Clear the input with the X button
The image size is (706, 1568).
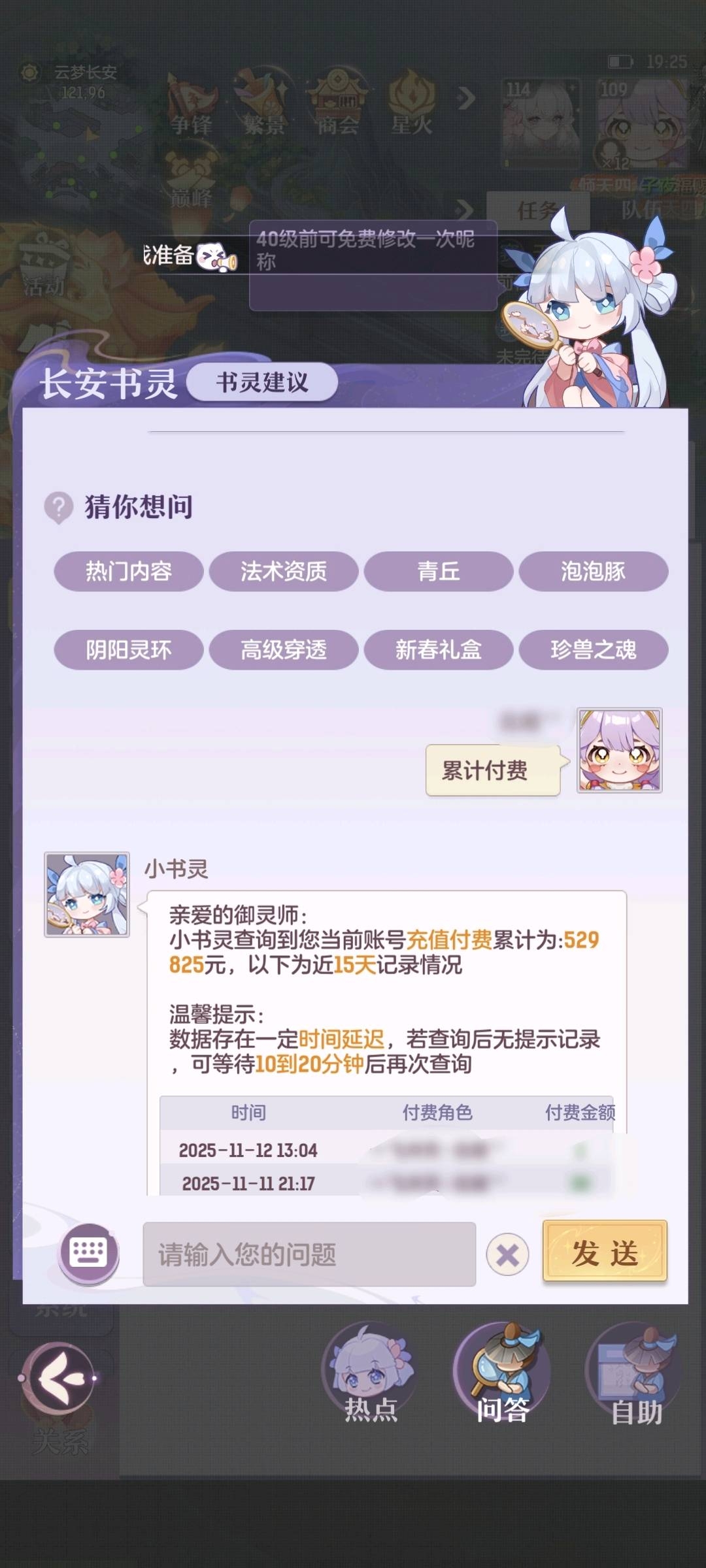pos(507,1254)
